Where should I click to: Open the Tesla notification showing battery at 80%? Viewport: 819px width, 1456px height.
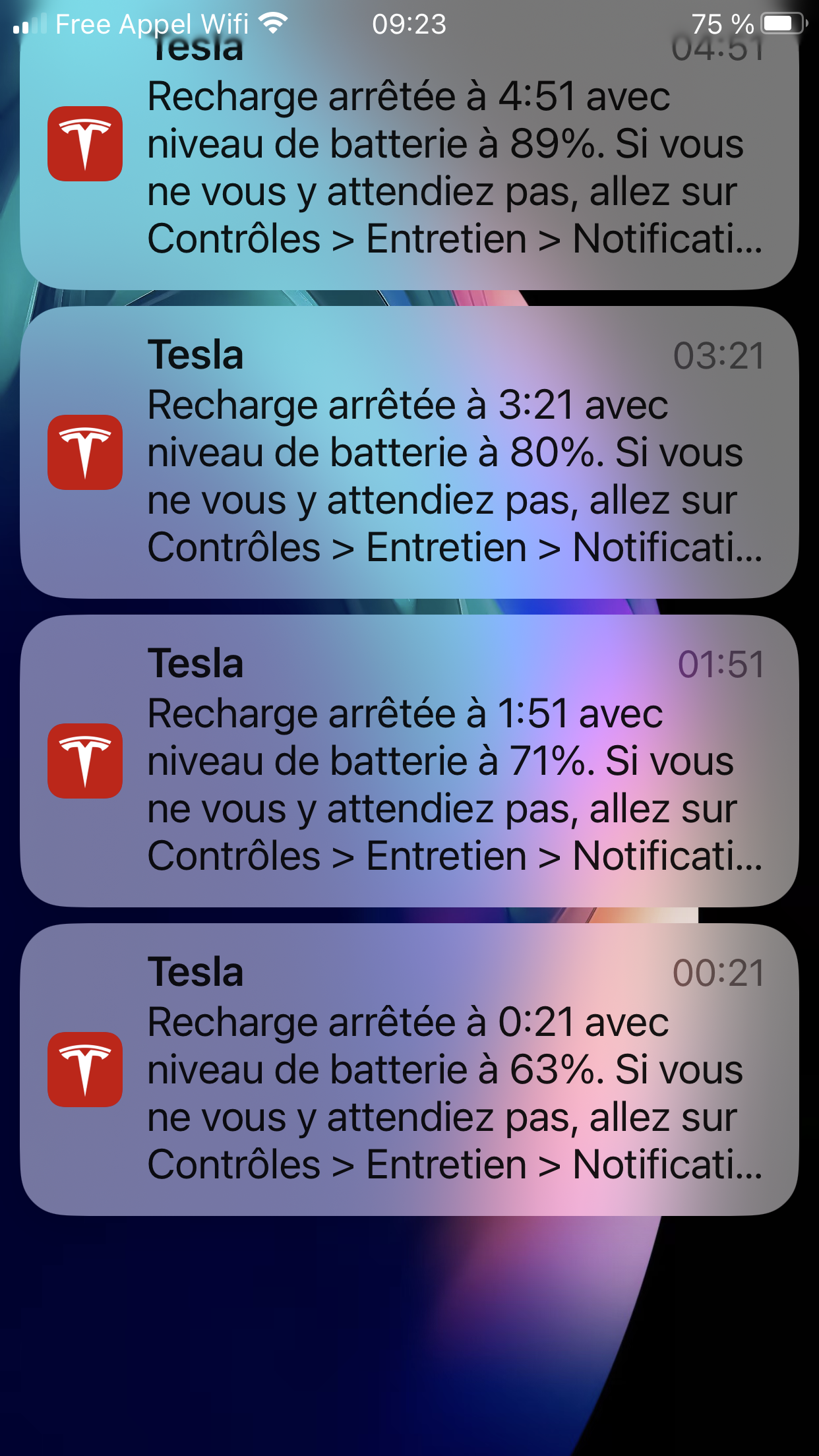tap(409, 452)
